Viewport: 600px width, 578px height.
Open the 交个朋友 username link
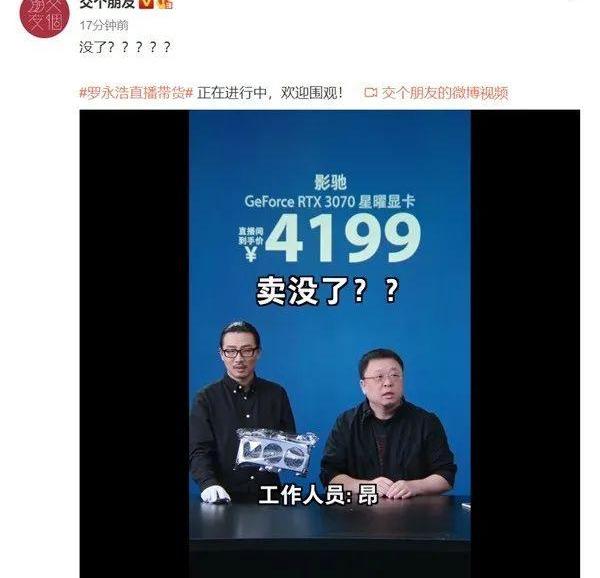click(x=107, y=3)
